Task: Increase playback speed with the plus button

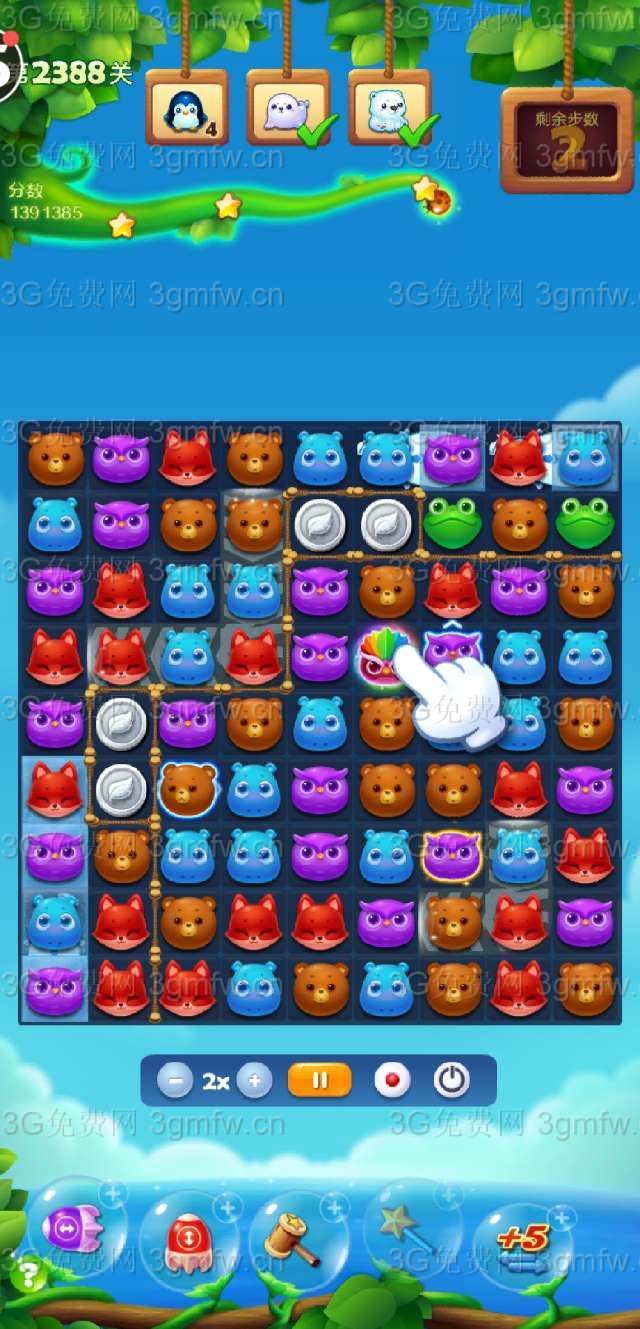Action: tap(255, 1081)
